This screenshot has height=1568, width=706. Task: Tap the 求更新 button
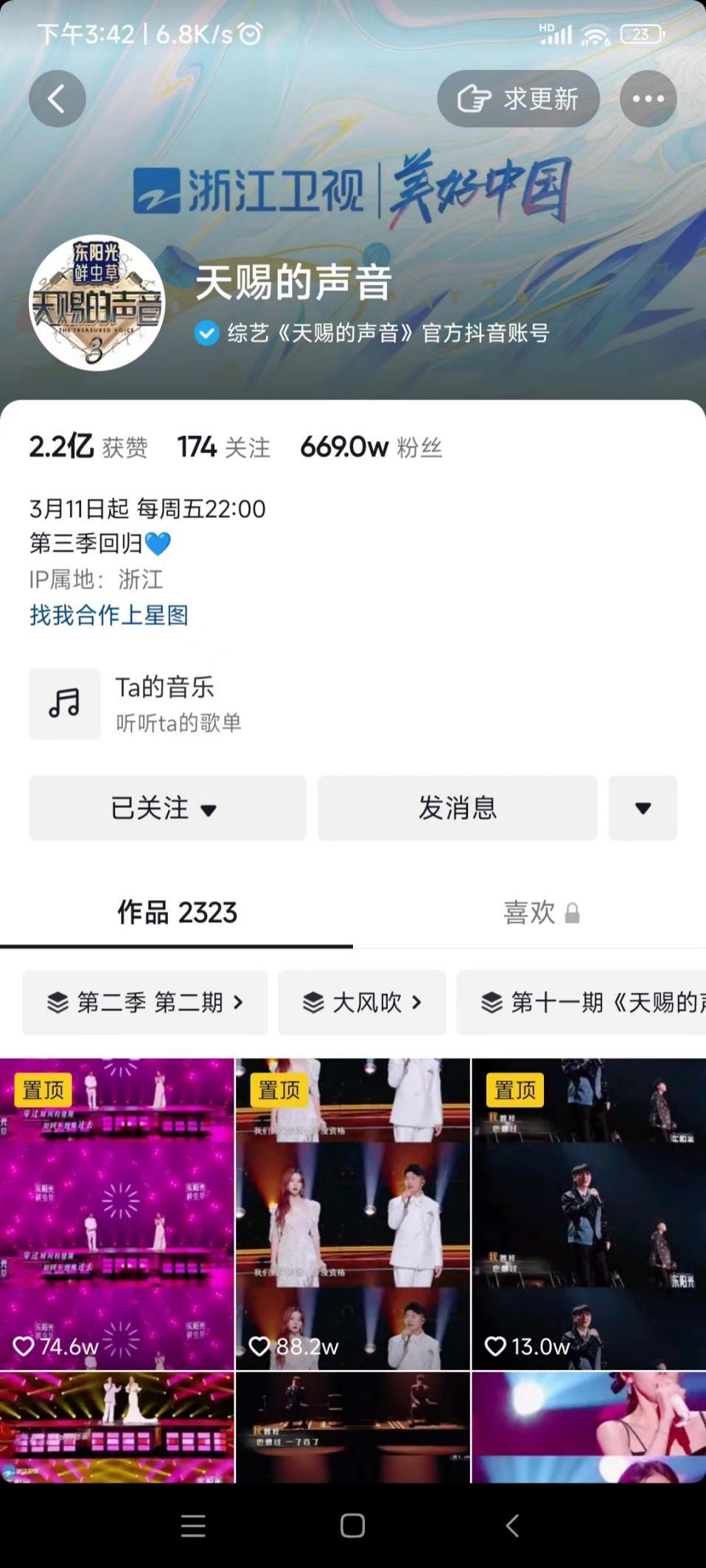518,99
